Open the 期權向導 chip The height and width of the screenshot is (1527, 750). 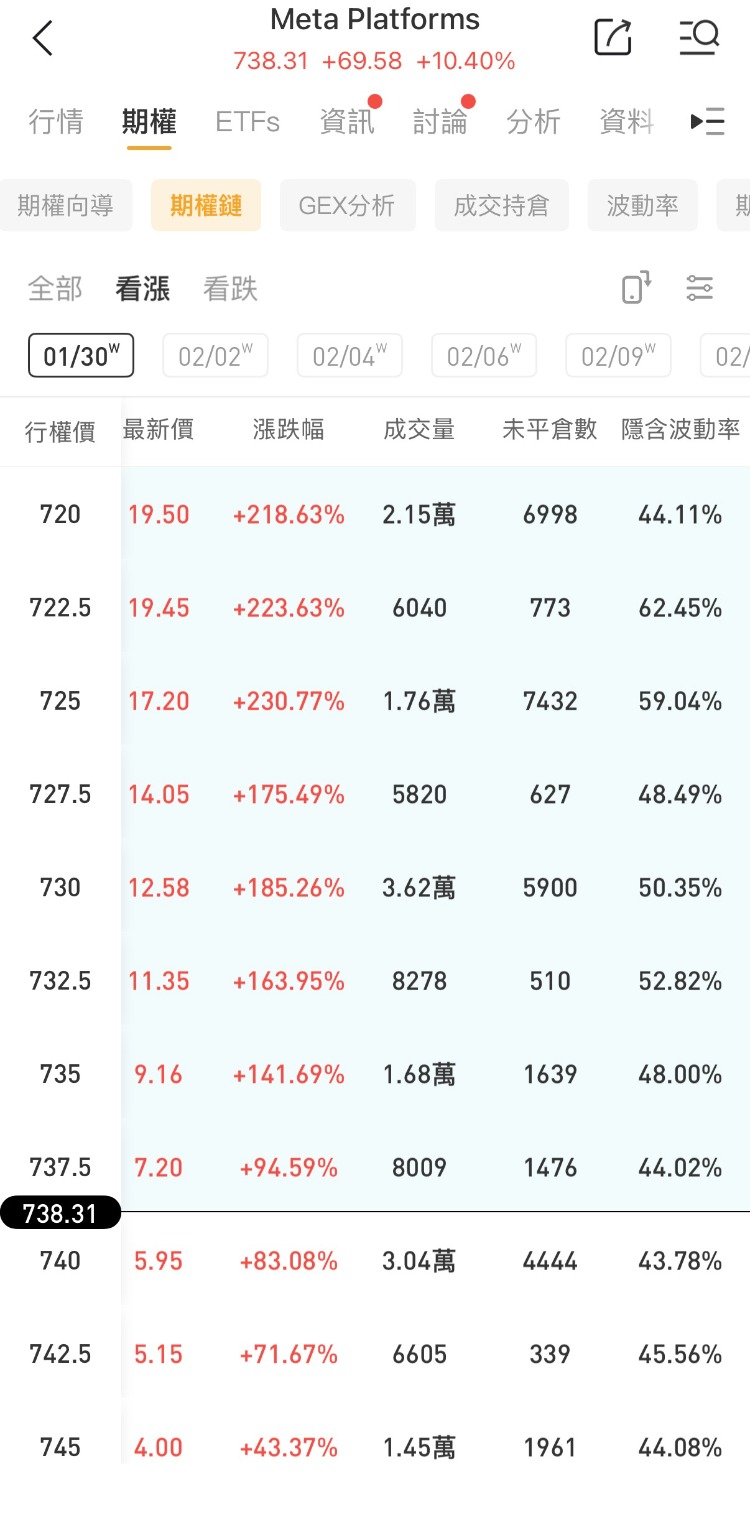click(x=66, y=206)
